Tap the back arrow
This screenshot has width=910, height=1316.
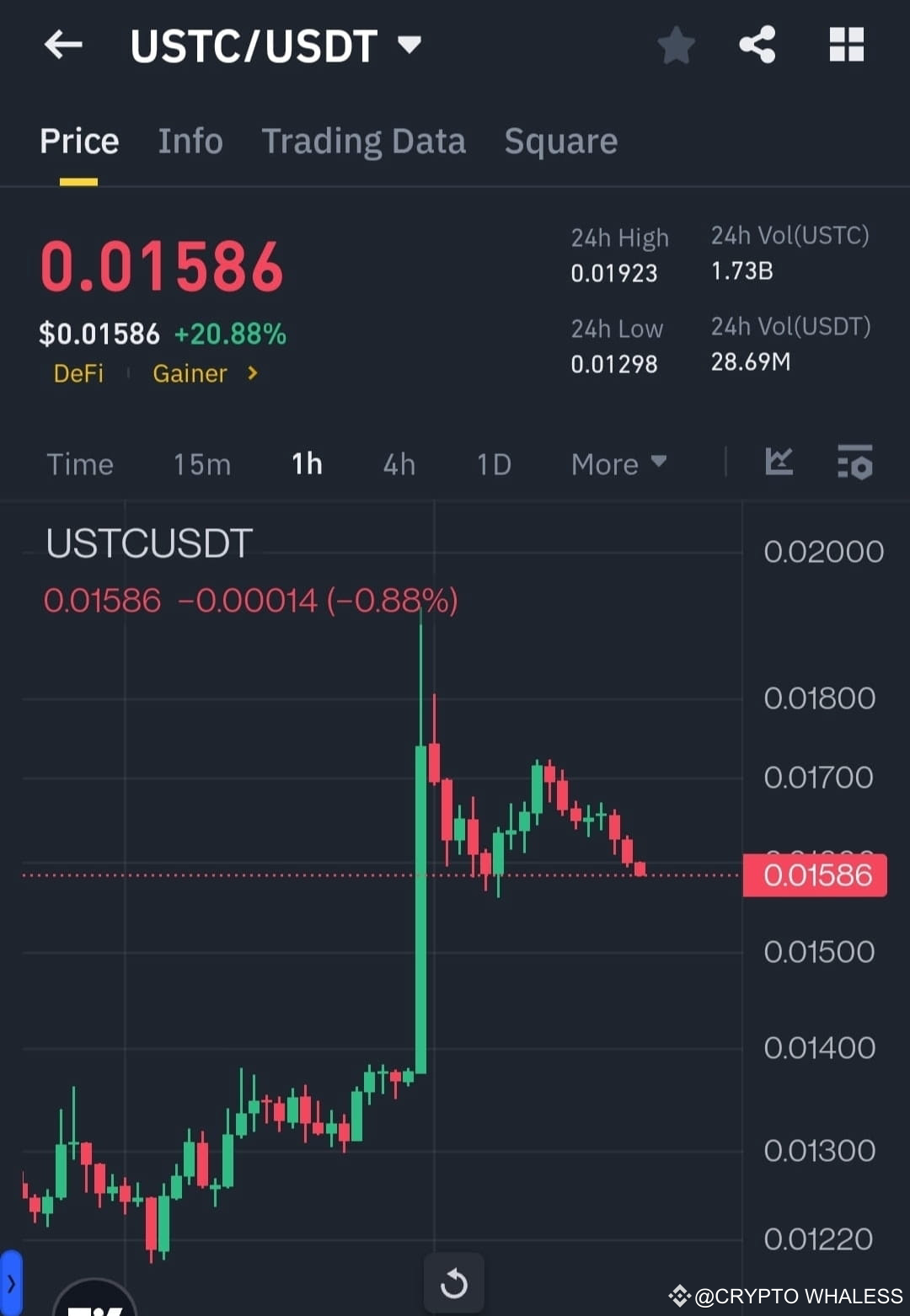(x=63, y=45)
